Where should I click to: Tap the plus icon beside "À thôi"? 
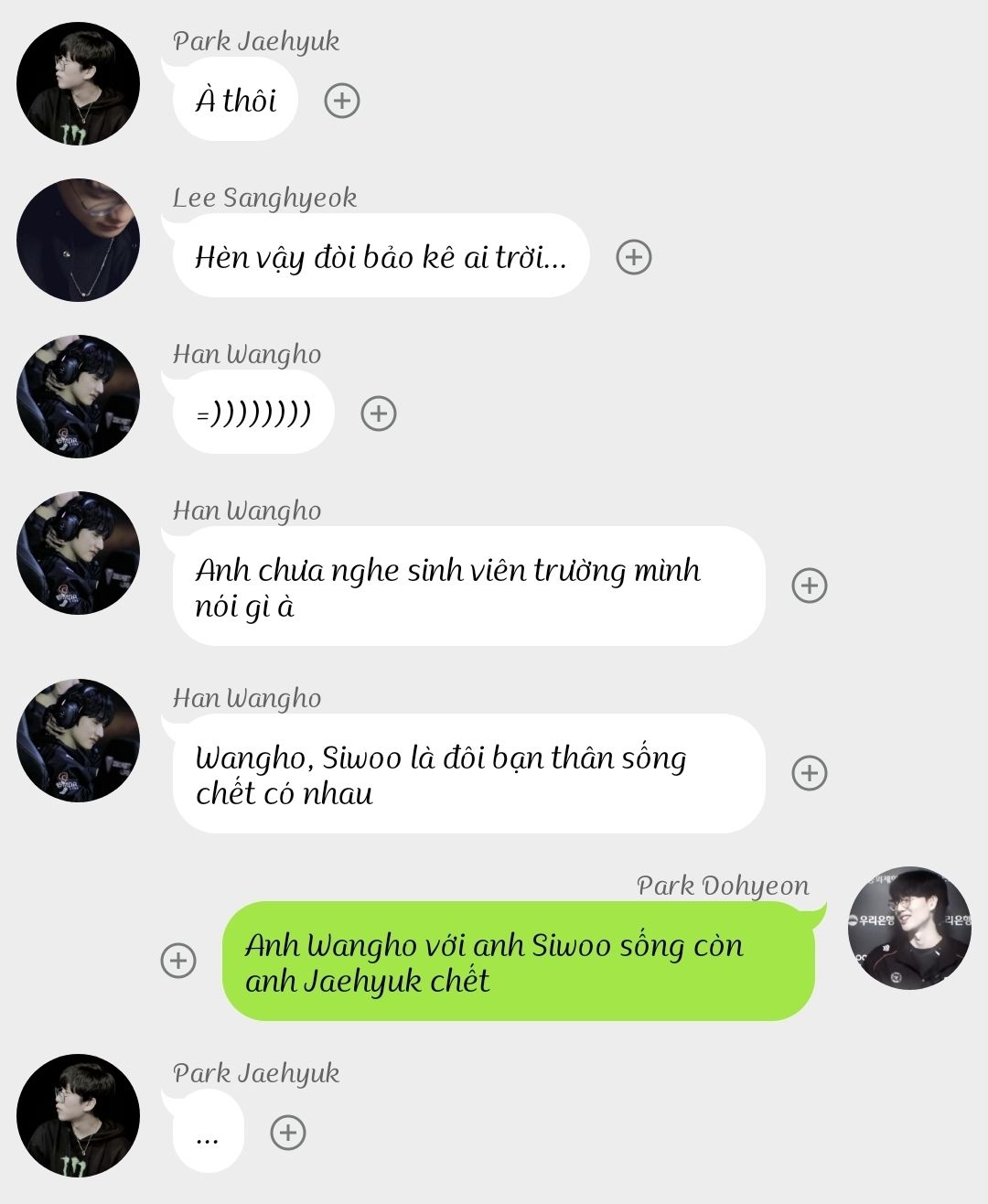342,100
